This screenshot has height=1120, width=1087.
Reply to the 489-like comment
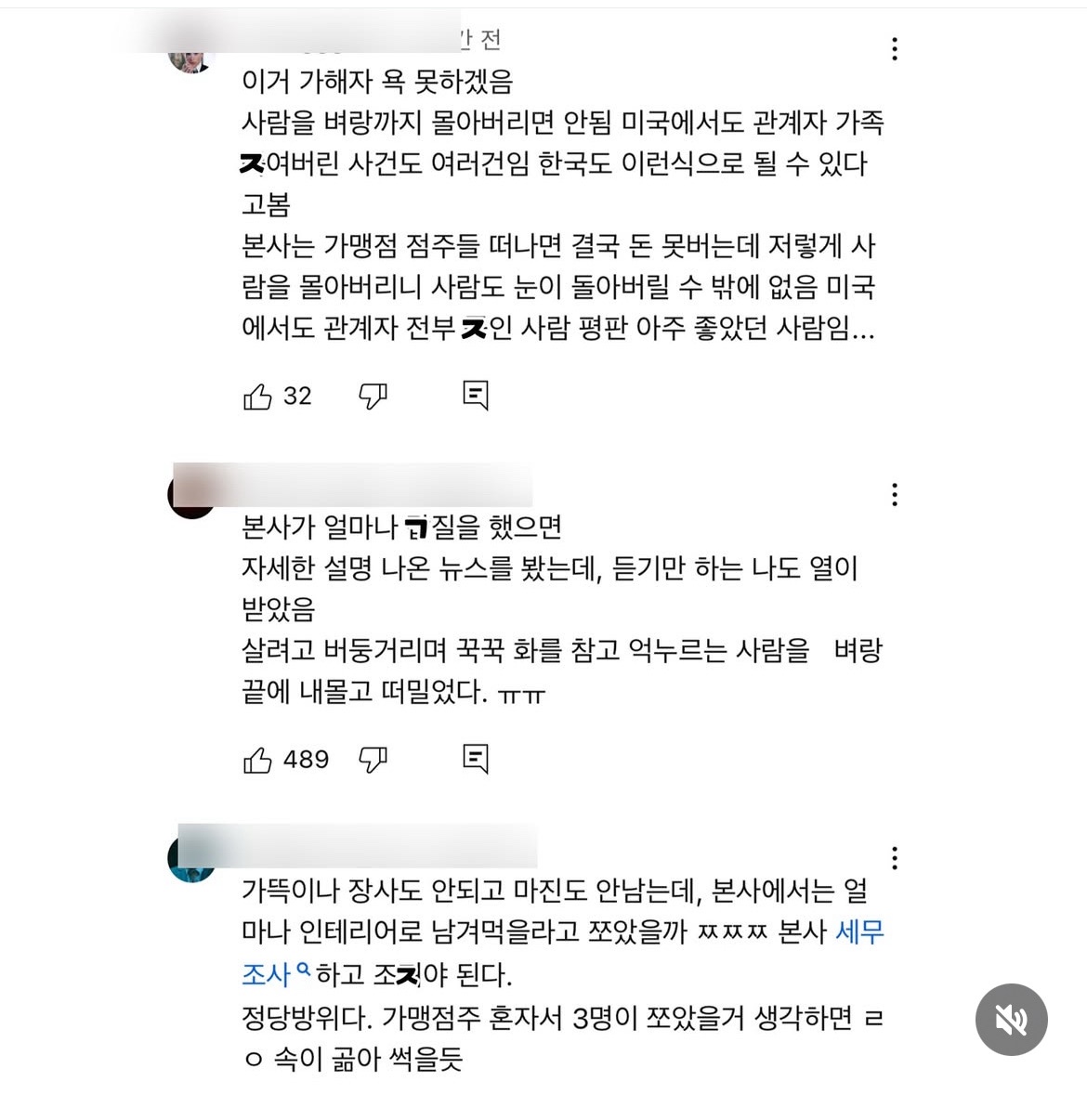coord(476,759)
